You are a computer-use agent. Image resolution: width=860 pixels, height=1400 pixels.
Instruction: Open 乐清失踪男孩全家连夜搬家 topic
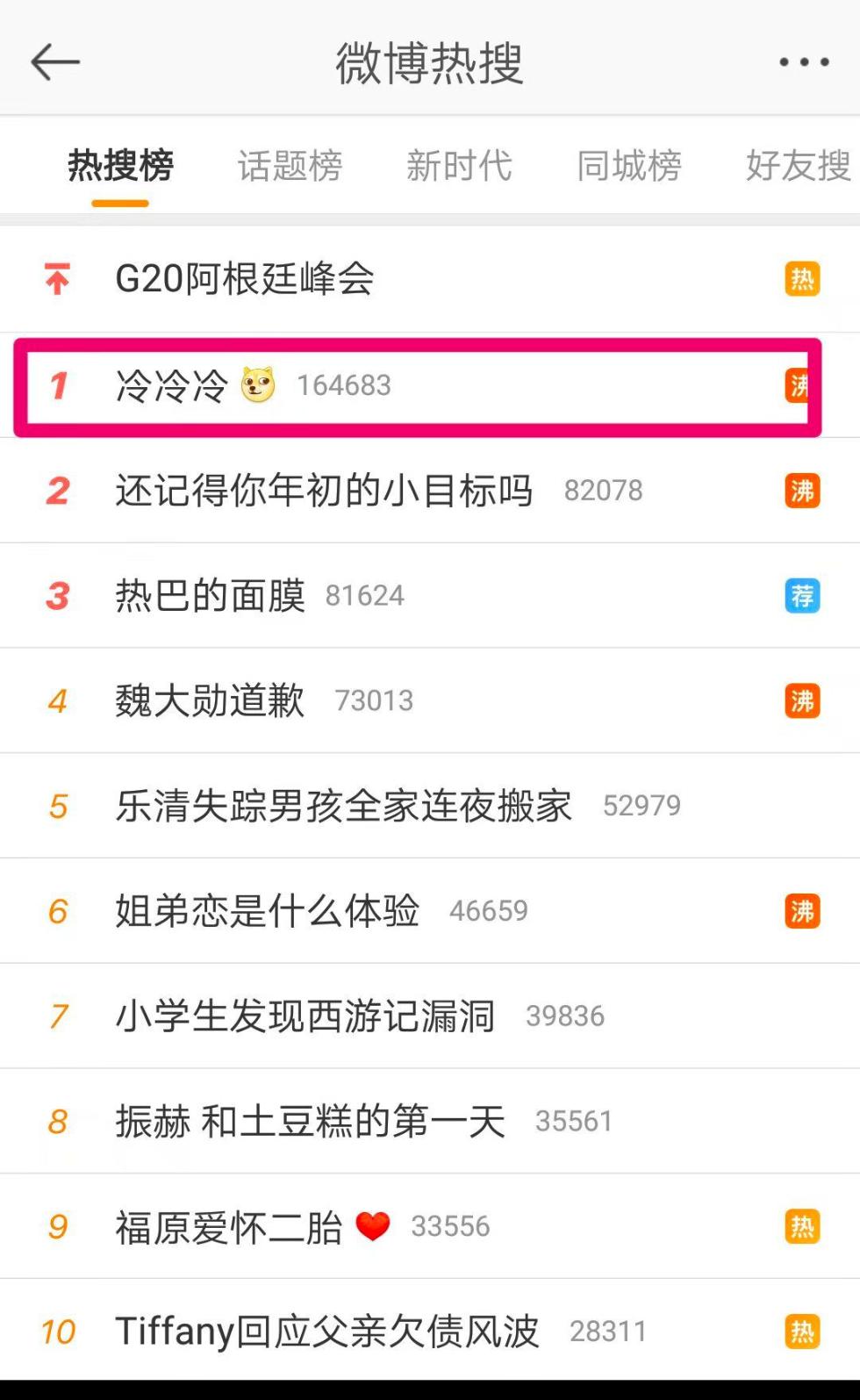pyautogui.click(x=343, y=806)
